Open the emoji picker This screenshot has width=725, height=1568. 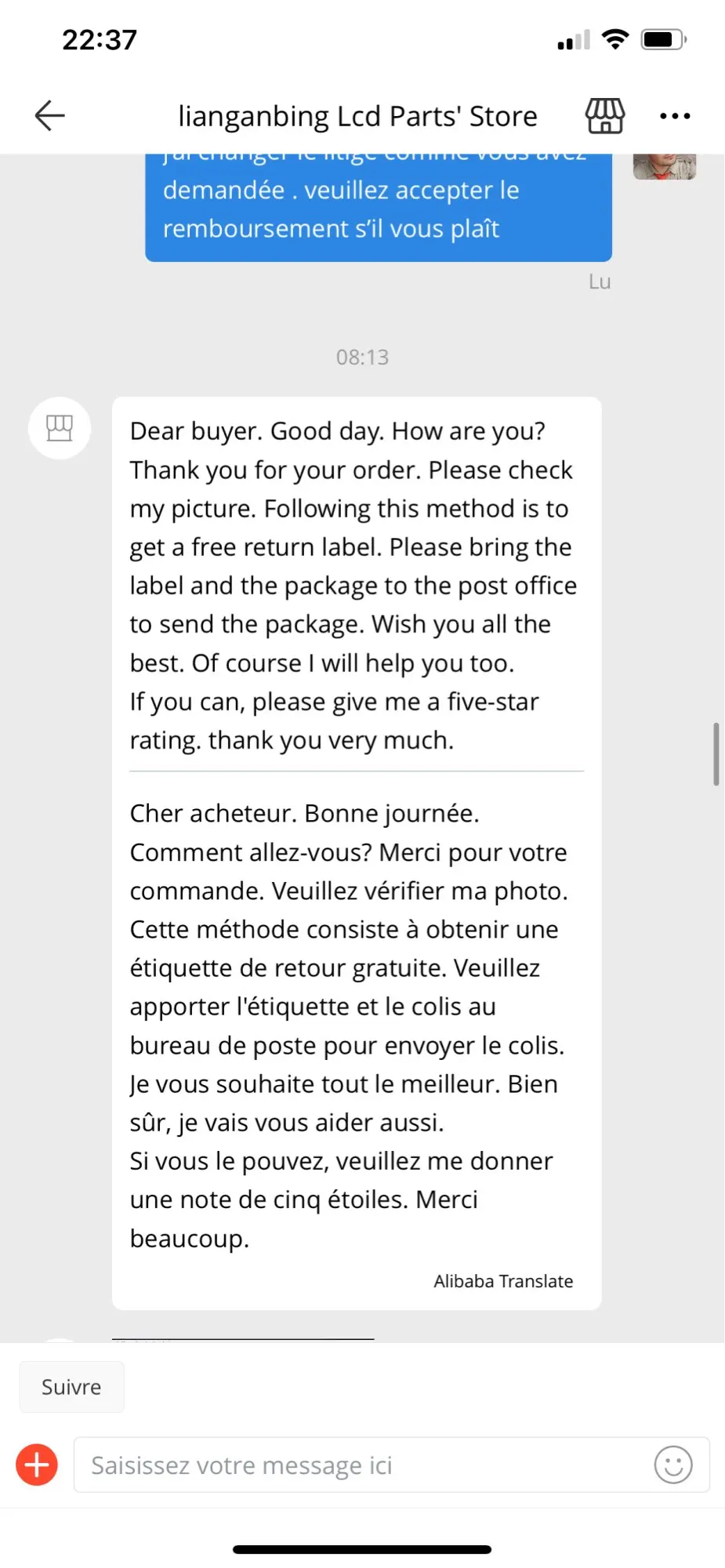click(x=673, y=1465)
